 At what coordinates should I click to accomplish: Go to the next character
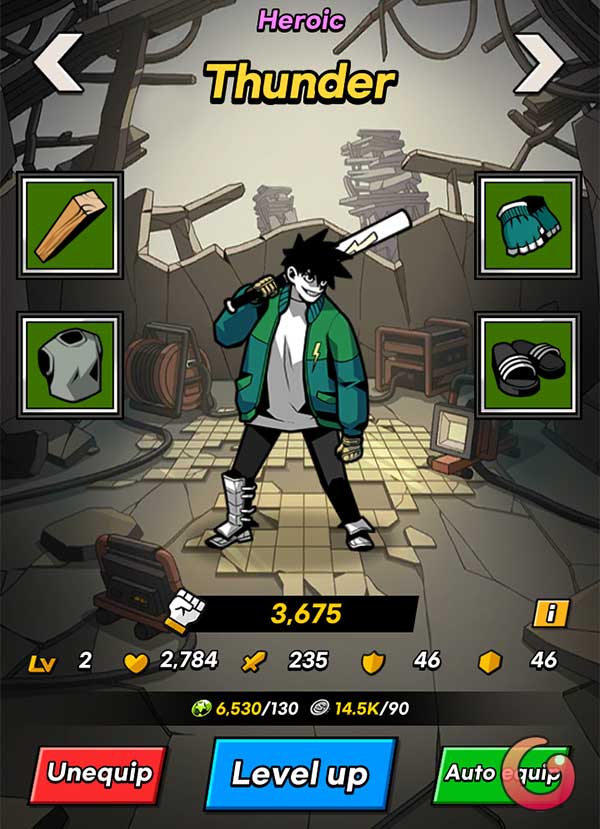coord(539,62)
